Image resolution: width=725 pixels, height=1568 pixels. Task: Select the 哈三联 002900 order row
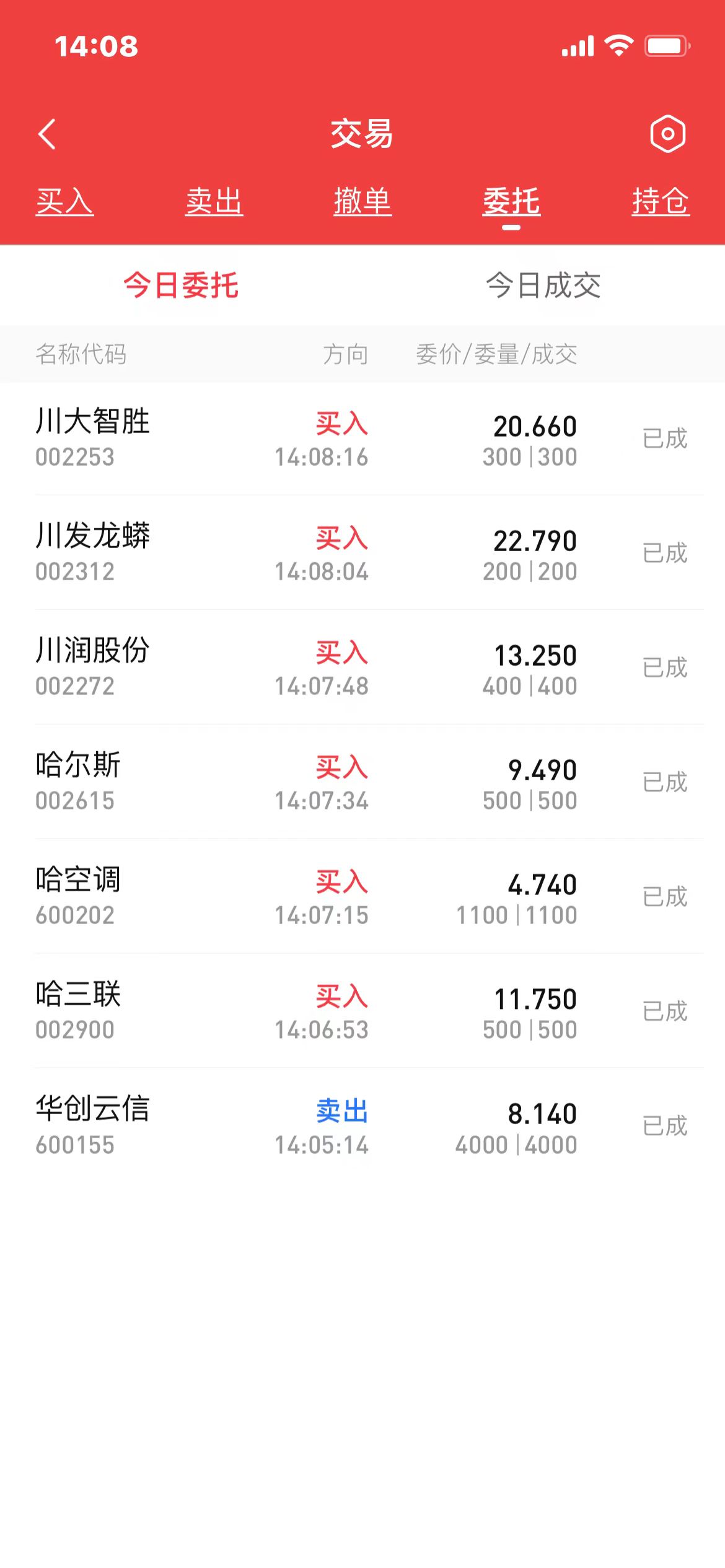[362, 1011]
